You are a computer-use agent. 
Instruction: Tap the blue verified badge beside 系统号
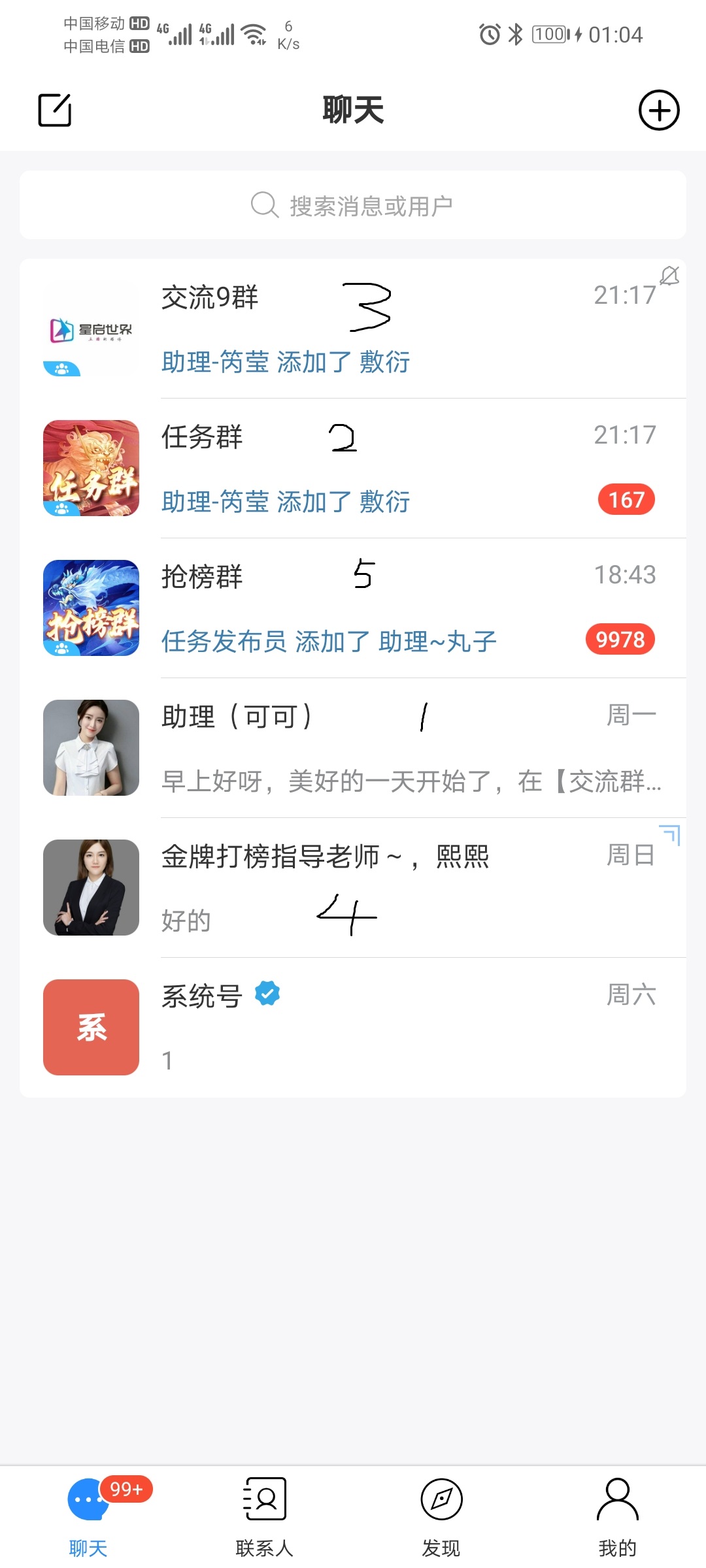click(x=267, y=992)
